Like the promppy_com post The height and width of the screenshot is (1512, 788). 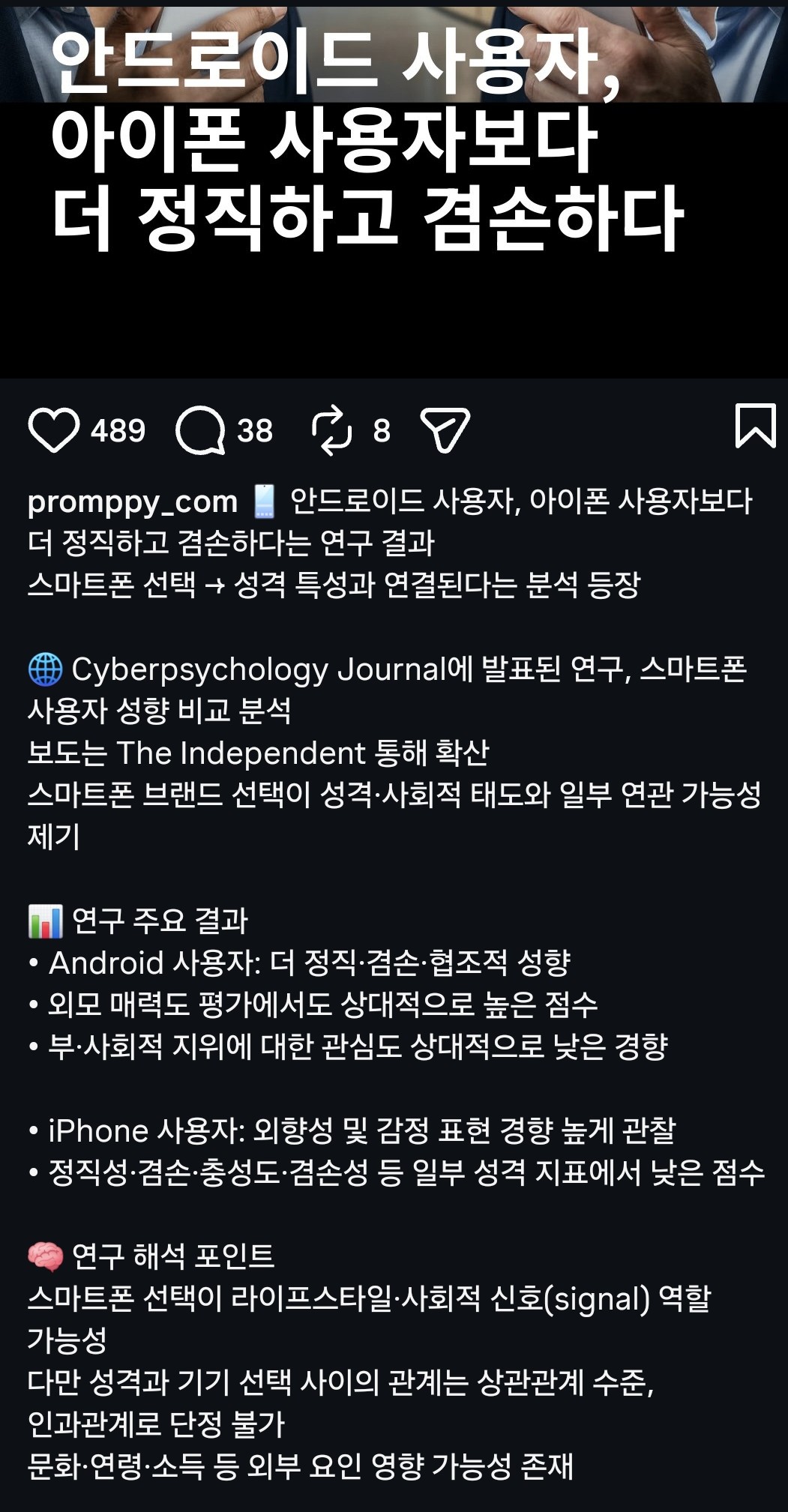pyautogui.click(x=53, y=430)
